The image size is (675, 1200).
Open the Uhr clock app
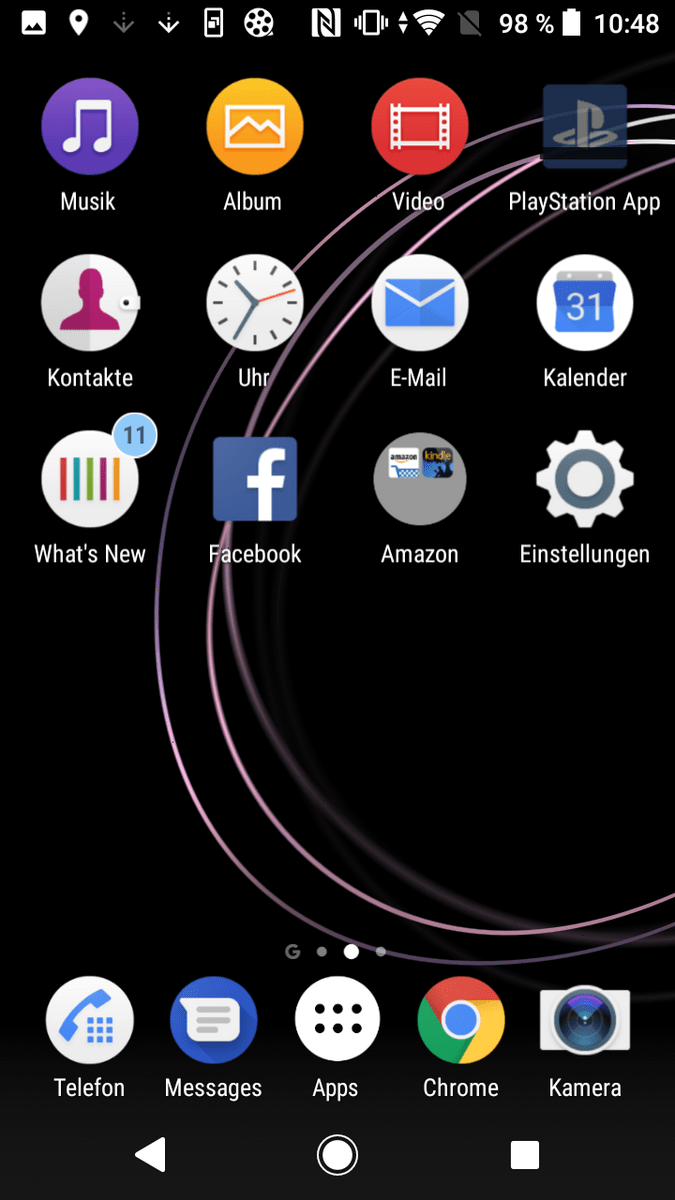coord(254,304)
